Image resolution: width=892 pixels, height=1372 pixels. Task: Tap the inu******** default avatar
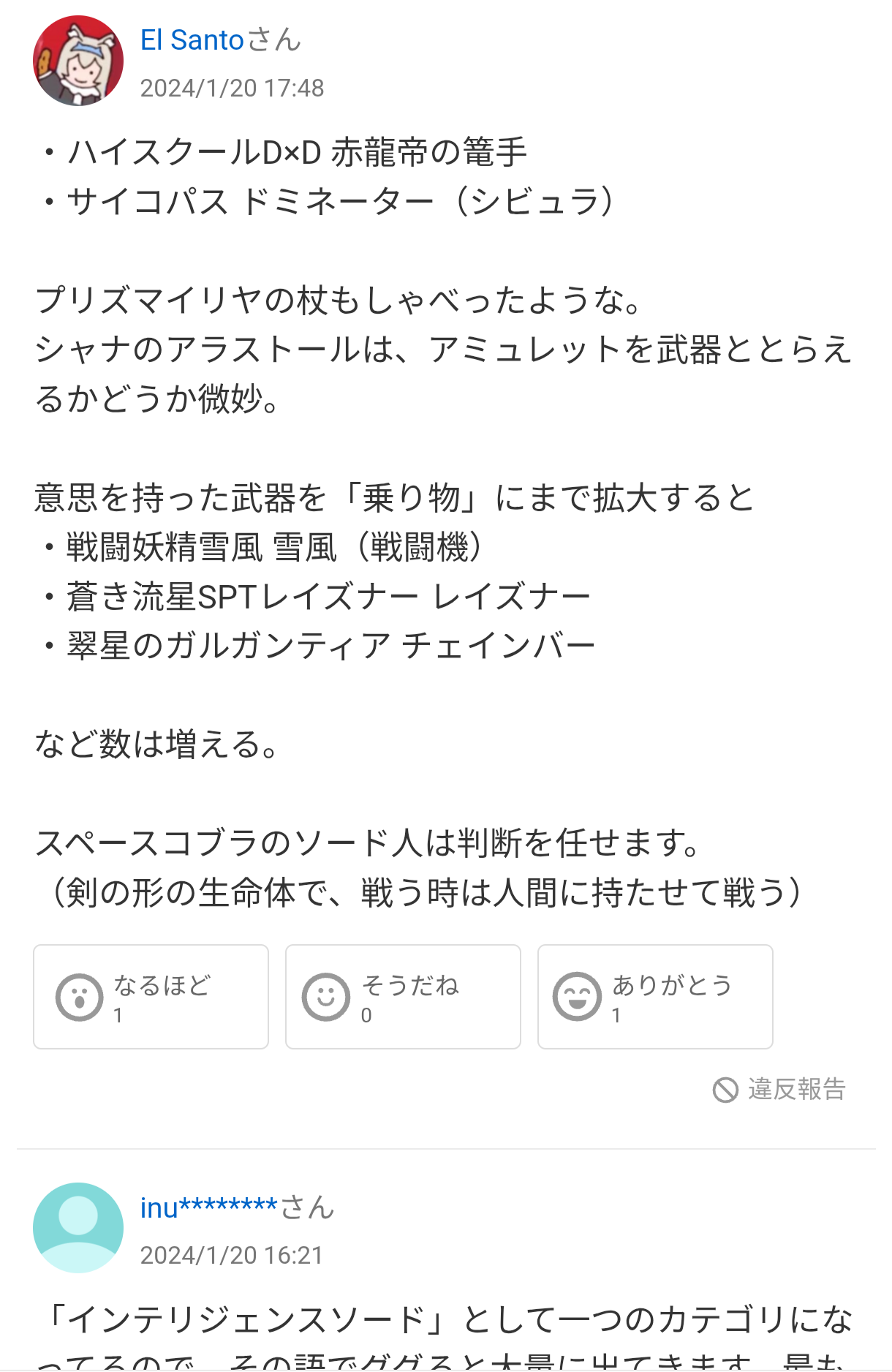tap(78, 1227)
